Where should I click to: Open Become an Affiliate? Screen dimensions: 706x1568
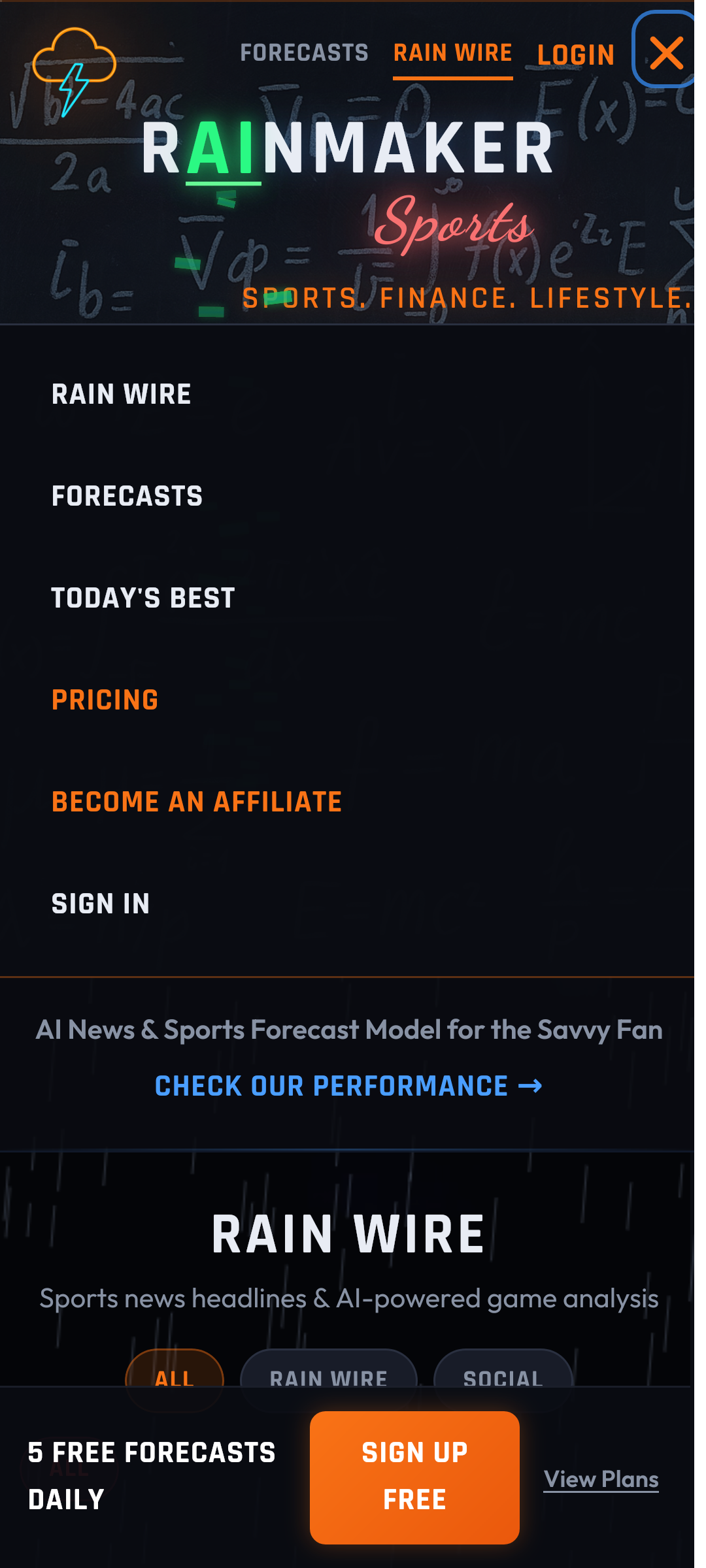point(196,802)
